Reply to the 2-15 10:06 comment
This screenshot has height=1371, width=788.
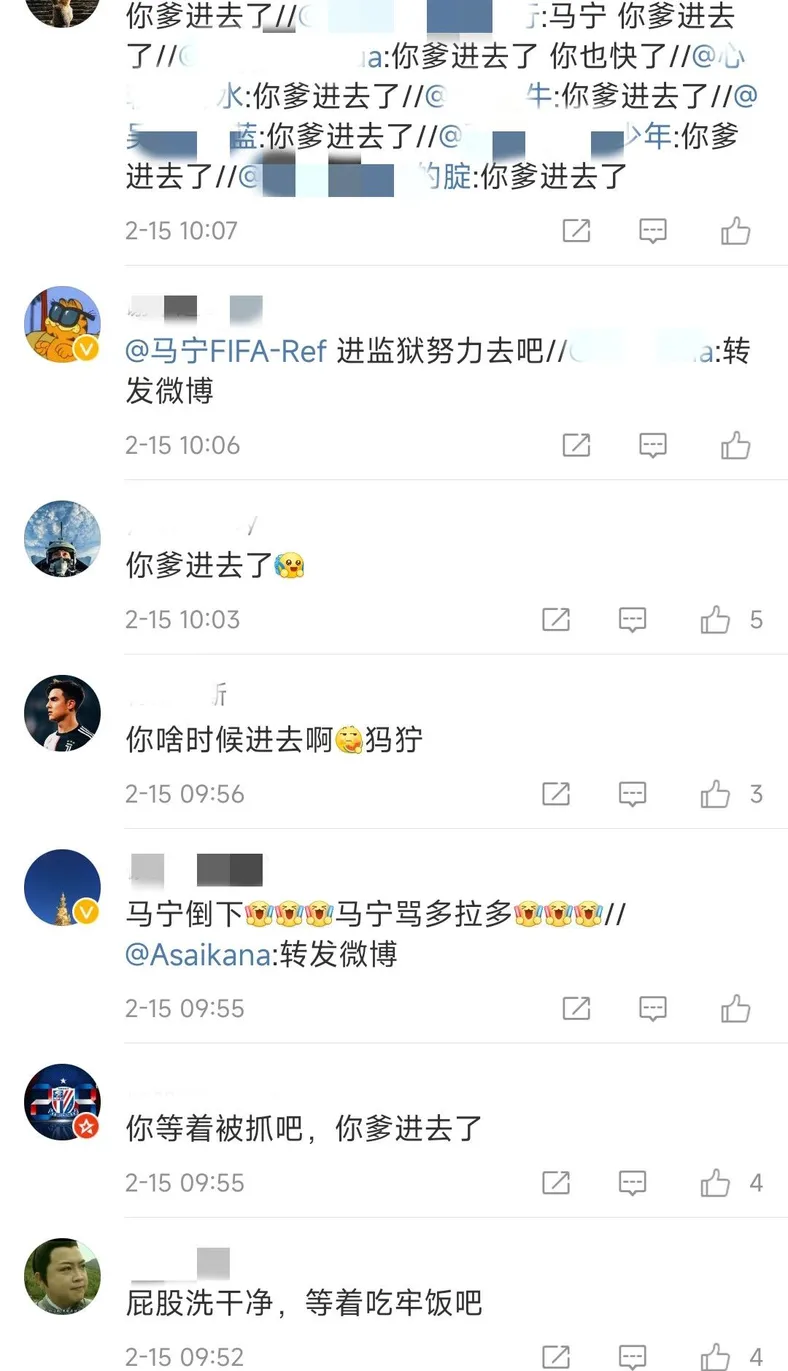tap(653, 445)
